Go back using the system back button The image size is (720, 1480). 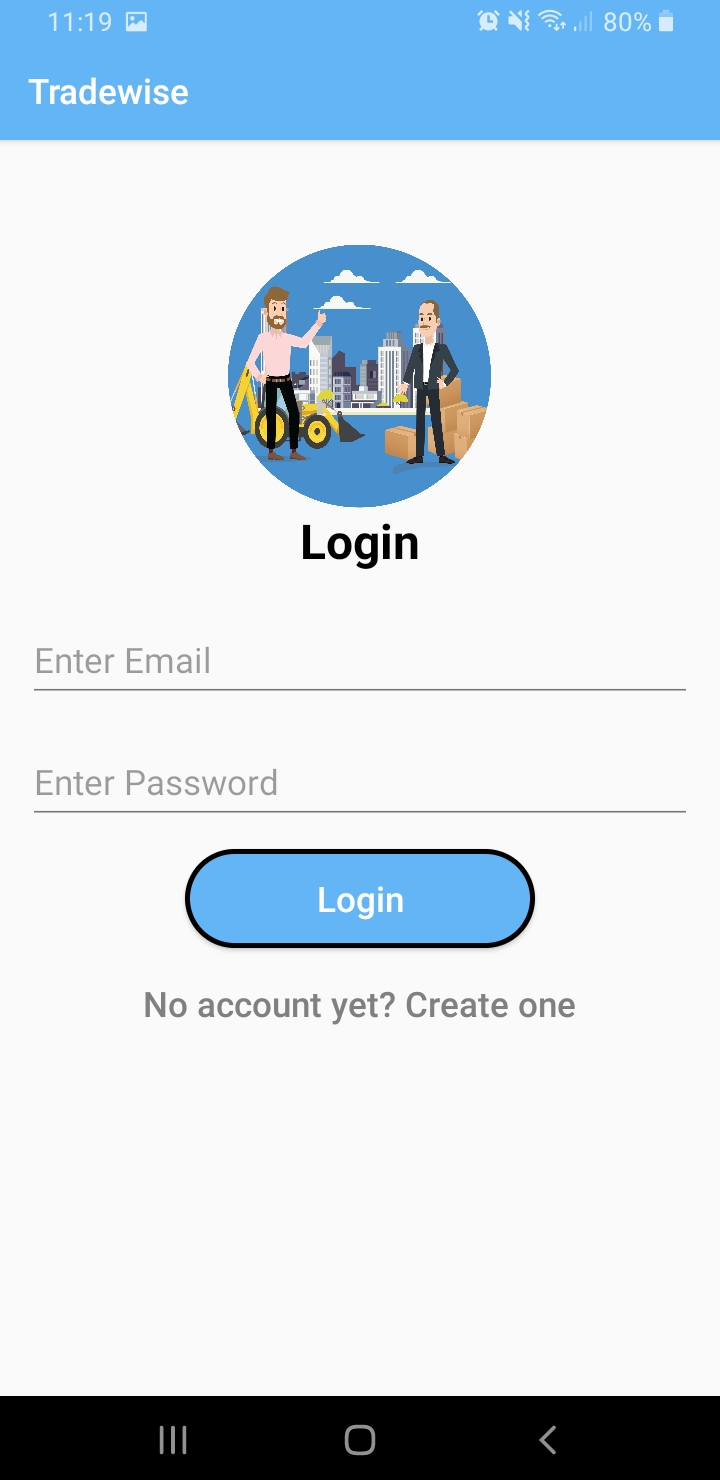pyautogui.click(x=547, y=1440)
